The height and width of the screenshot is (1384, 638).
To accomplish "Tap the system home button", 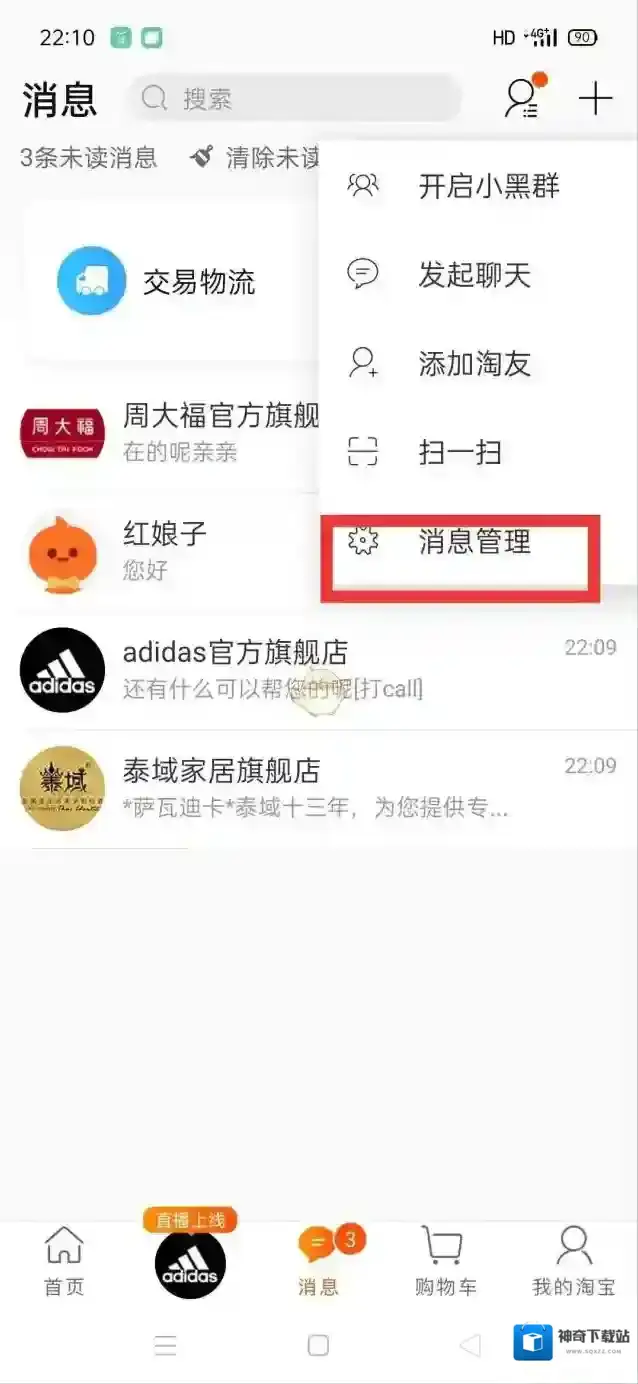I will [x=318, y=1346].
